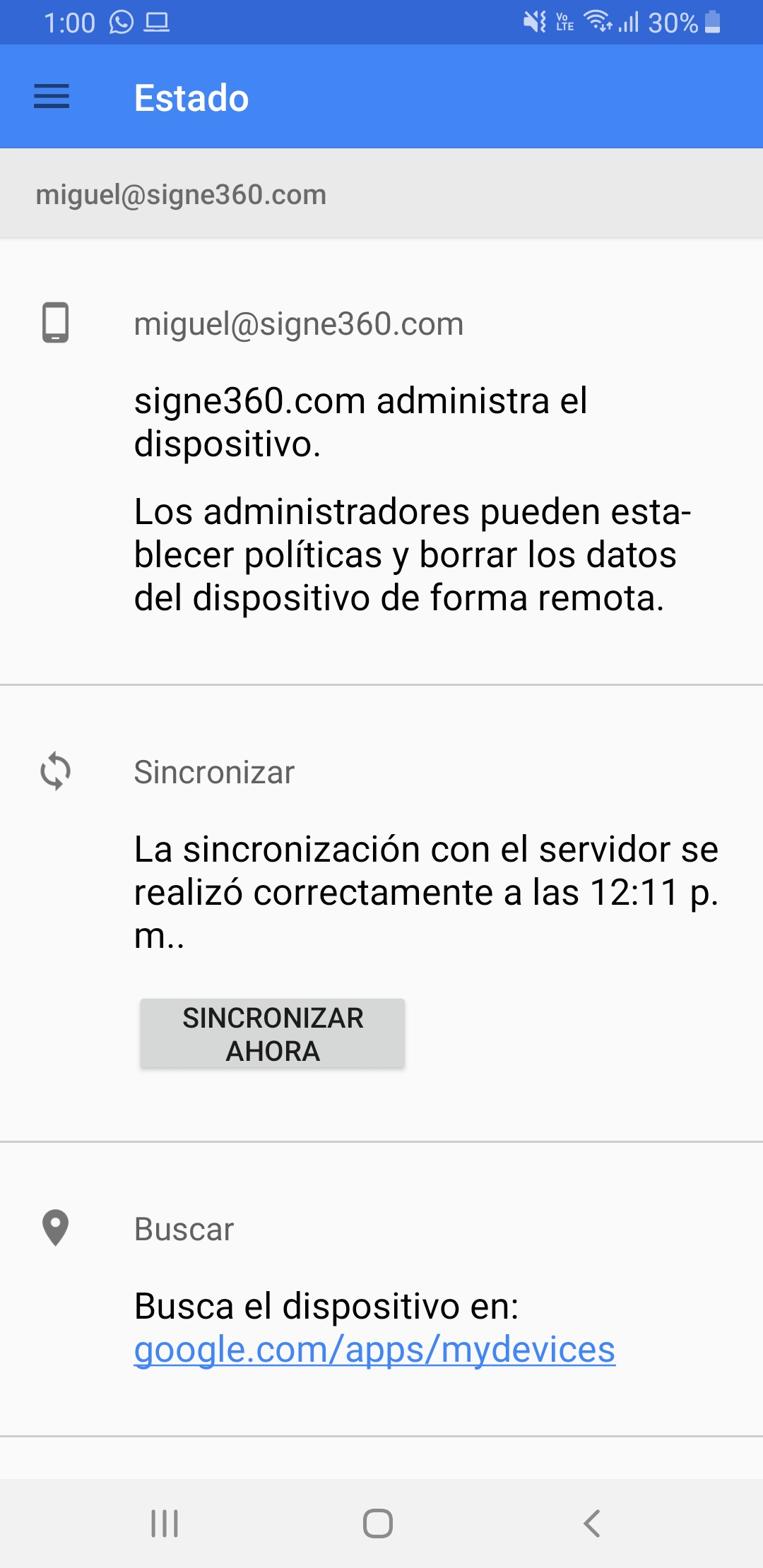
Task: Open the hamburger navigation drawer menu
Action: pos(52,97)
